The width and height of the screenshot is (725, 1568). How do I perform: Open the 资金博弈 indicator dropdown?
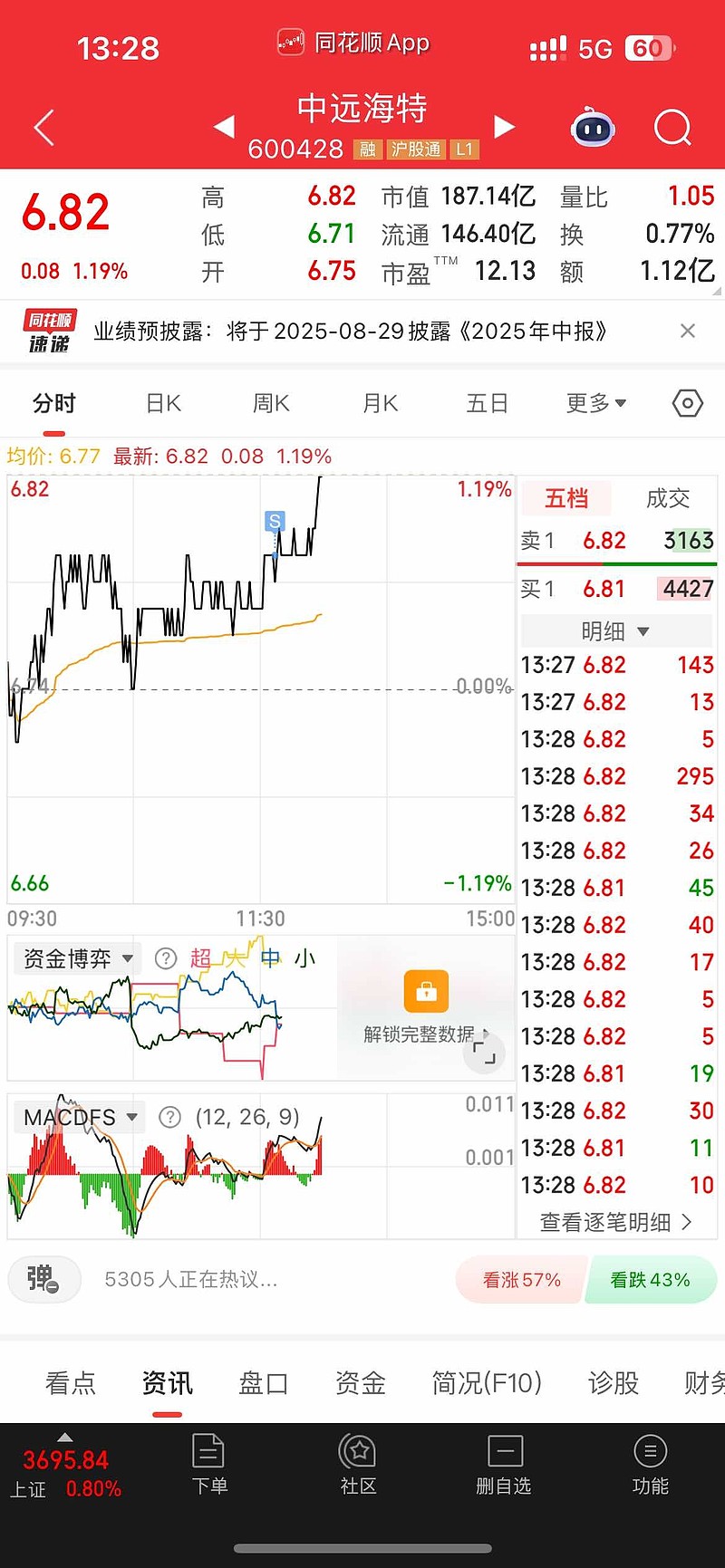(79, 958)
